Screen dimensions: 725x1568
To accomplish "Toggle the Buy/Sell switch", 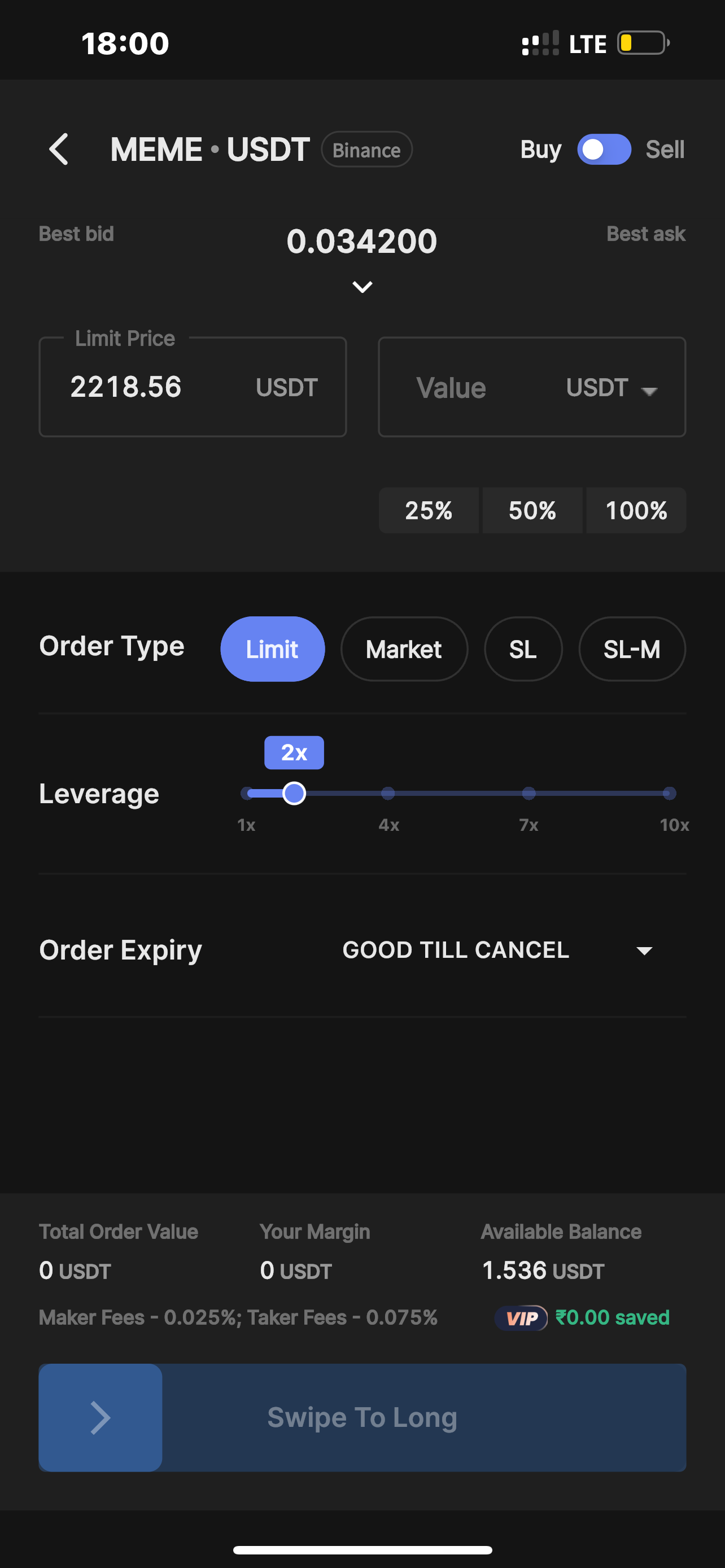I will (x=604, y=149).
